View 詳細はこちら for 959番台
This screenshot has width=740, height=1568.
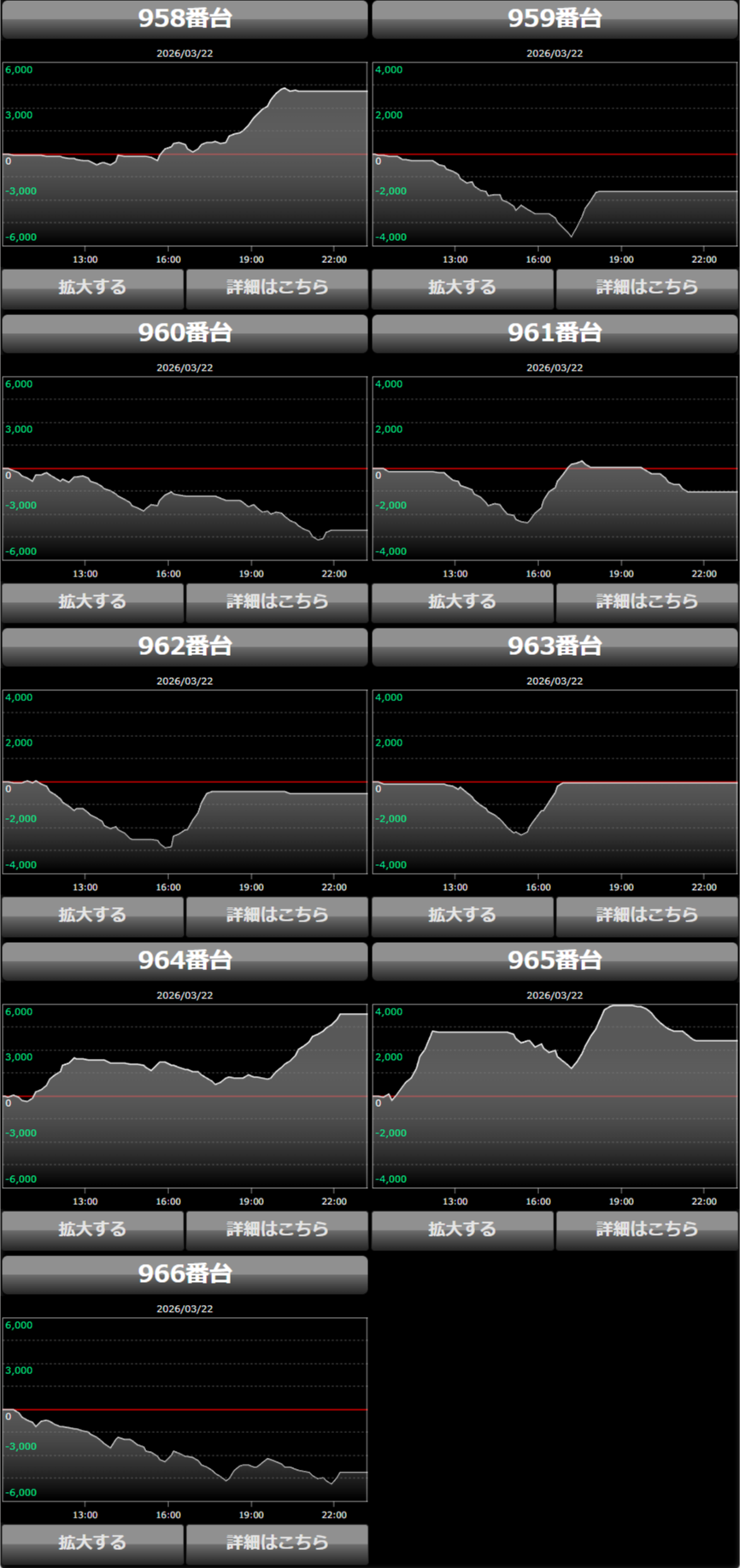[647, 288]
